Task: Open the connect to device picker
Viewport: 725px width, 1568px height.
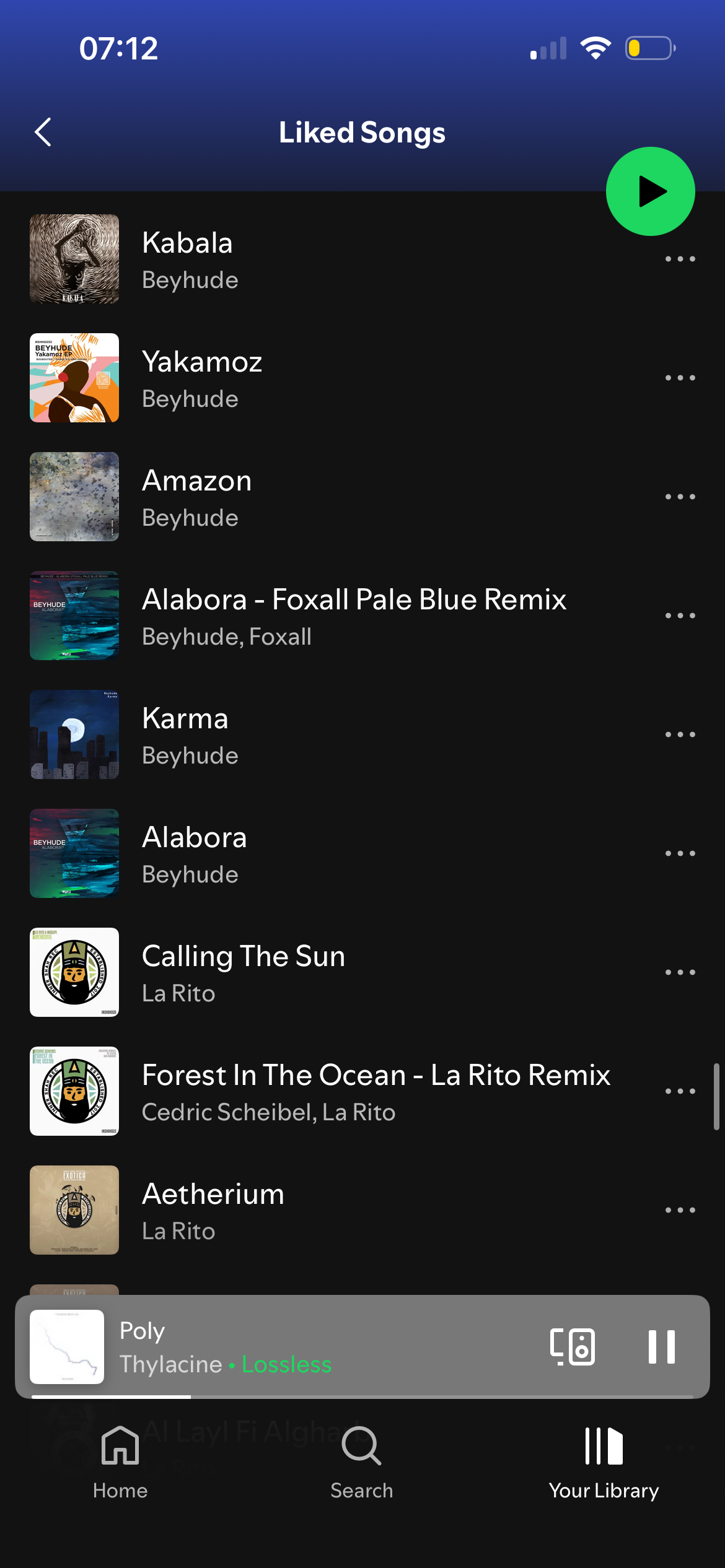Action: click(573, 1346)
